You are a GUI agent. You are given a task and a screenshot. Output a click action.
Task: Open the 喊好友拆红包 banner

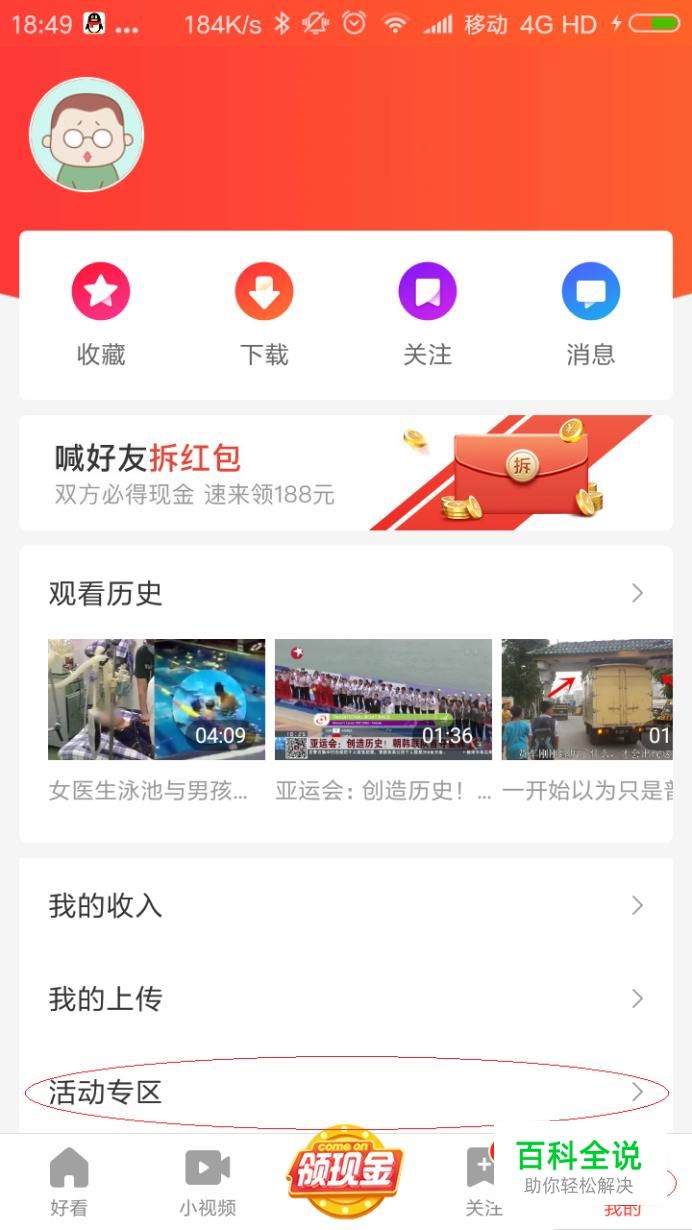coord(346,473)
